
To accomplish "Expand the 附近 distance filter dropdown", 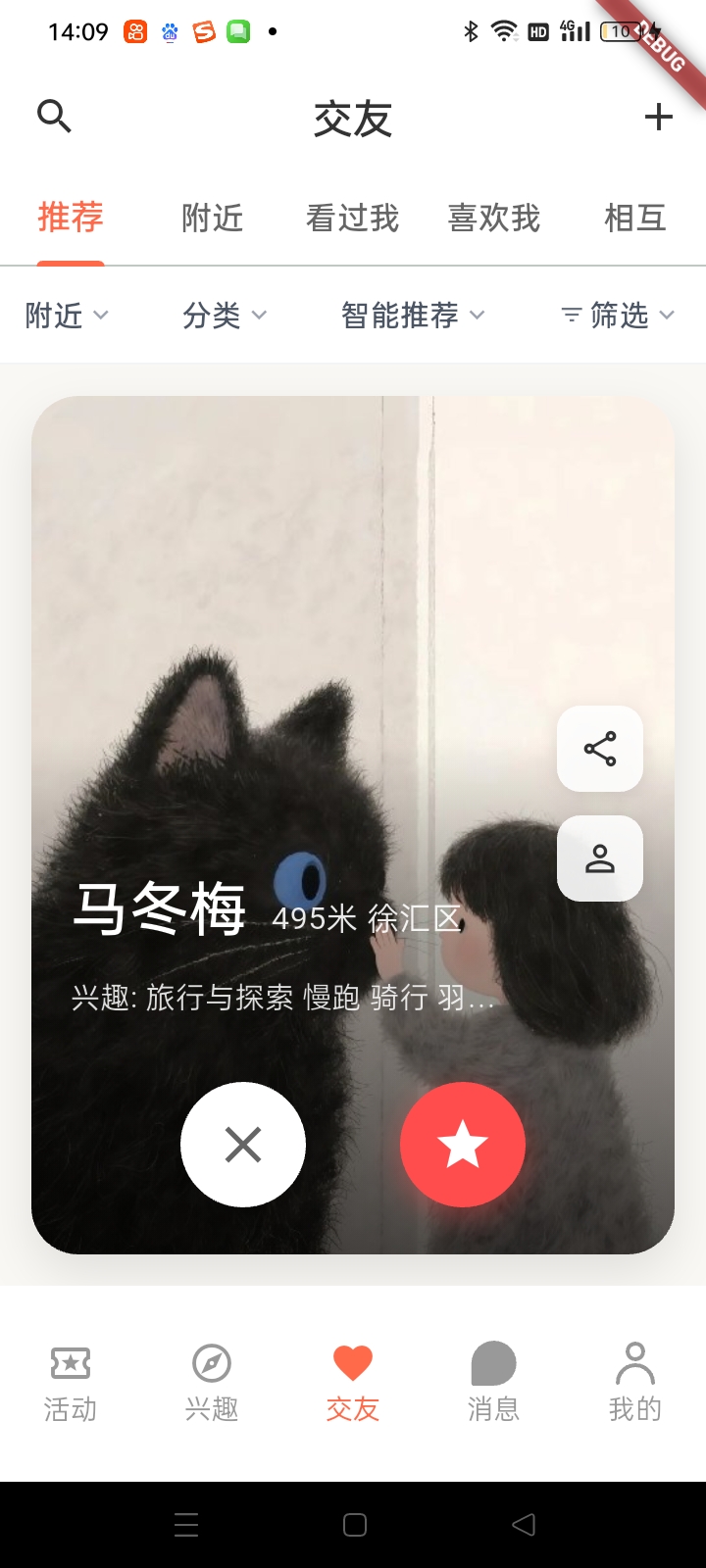I will (66, 315).
